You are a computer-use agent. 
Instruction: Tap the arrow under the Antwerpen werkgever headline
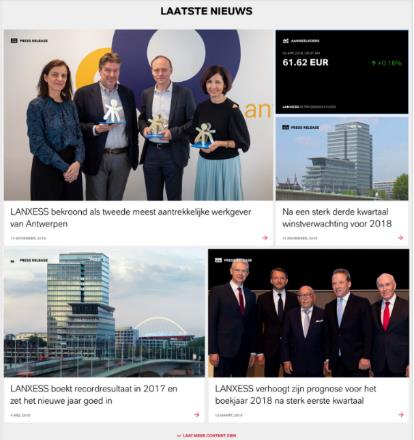[265, 238]
